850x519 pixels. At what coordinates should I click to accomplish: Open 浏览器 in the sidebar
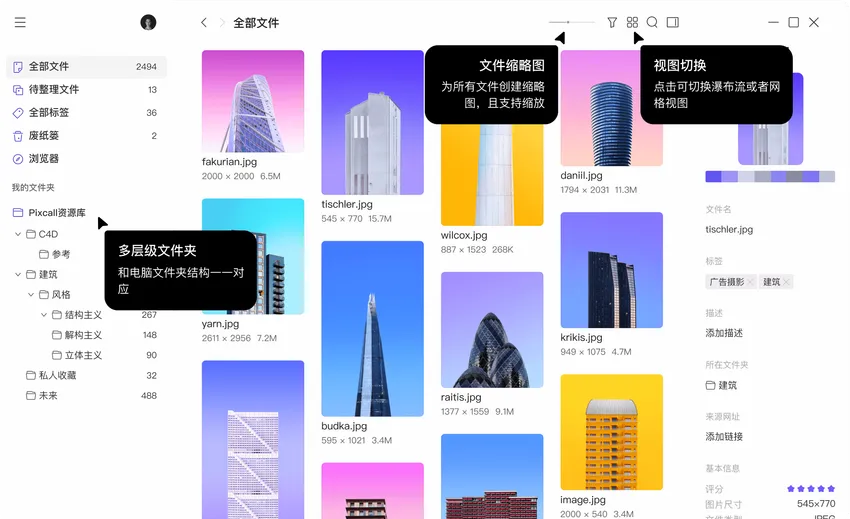click(x=43, y=159)
